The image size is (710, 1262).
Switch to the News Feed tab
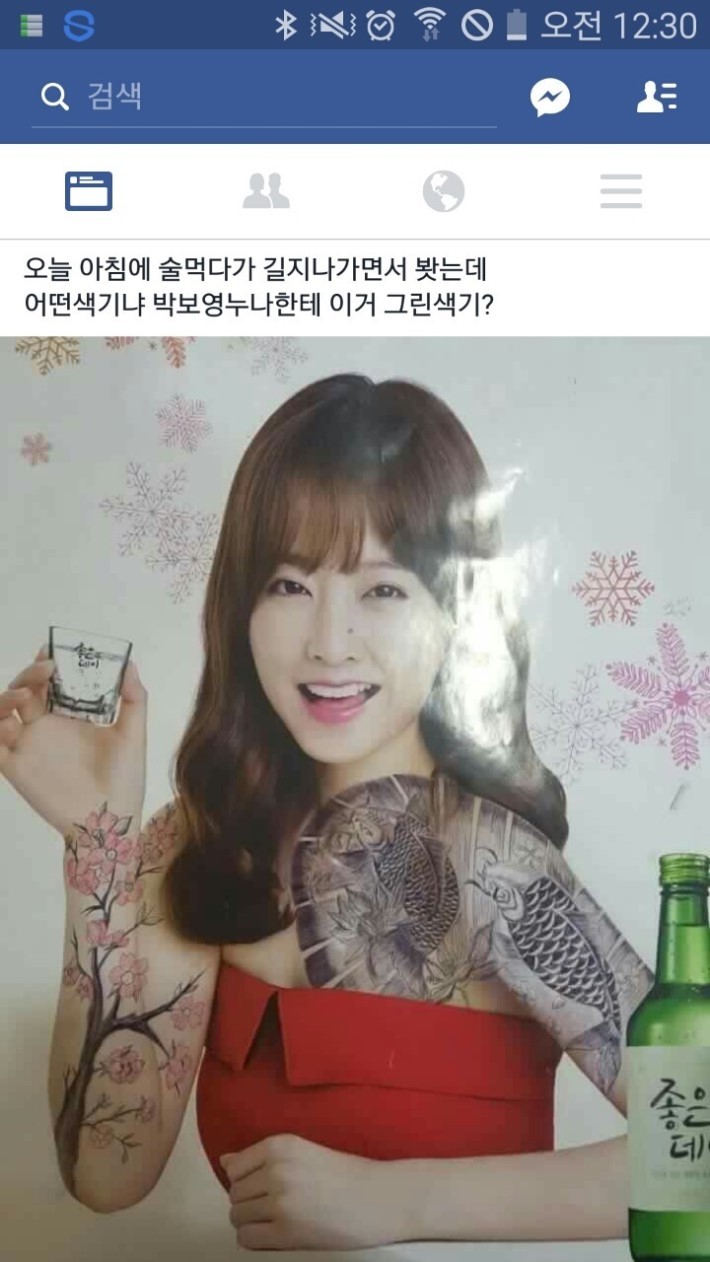pos(89,191)
